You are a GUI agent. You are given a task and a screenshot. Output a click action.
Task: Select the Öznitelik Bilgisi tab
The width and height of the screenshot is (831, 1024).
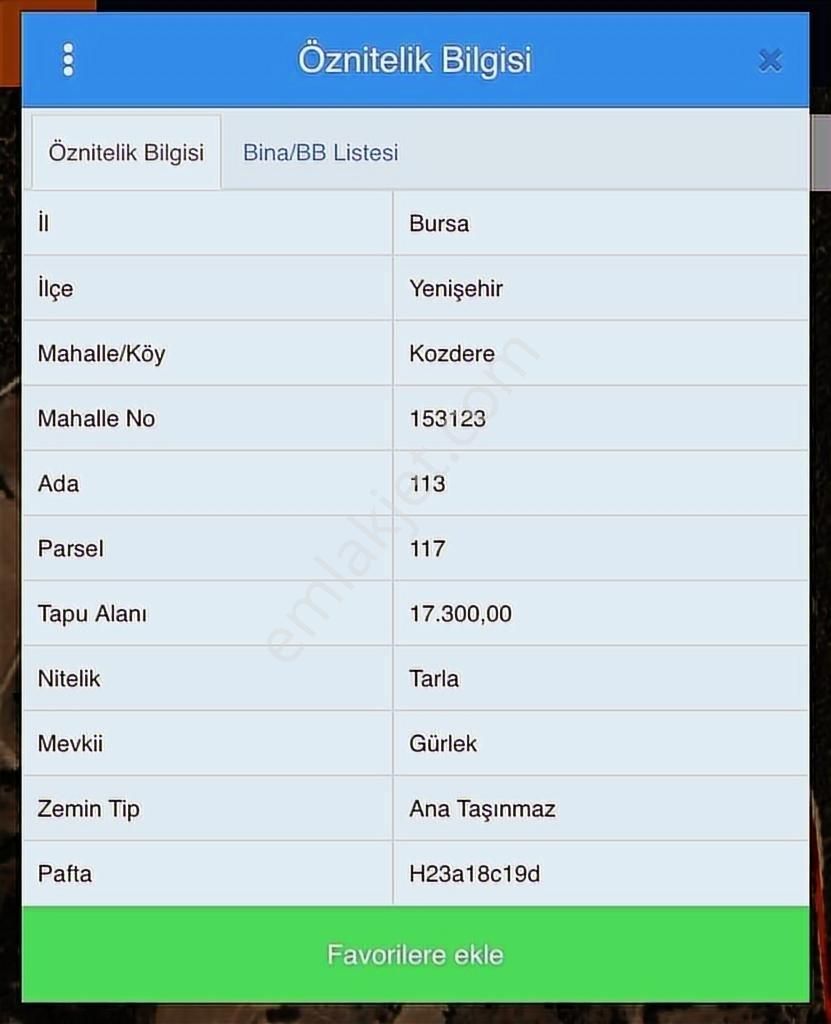tap(127, 153)
